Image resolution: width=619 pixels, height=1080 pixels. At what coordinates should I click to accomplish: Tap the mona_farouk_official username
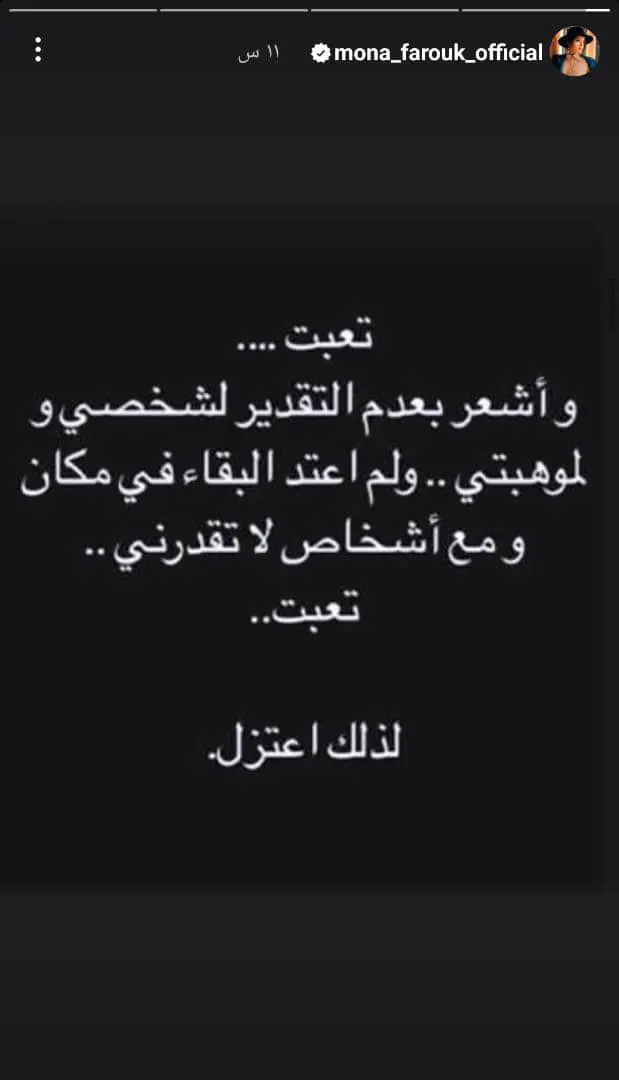point(437,53)
